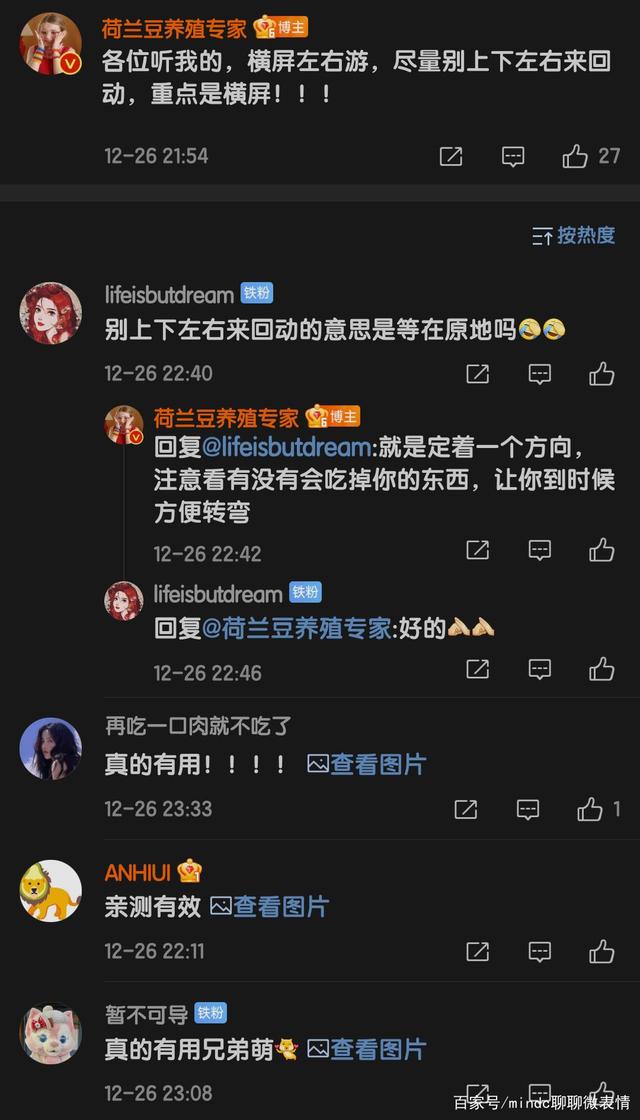Comment on the 12-26 21:54 main post

point(513,156)
